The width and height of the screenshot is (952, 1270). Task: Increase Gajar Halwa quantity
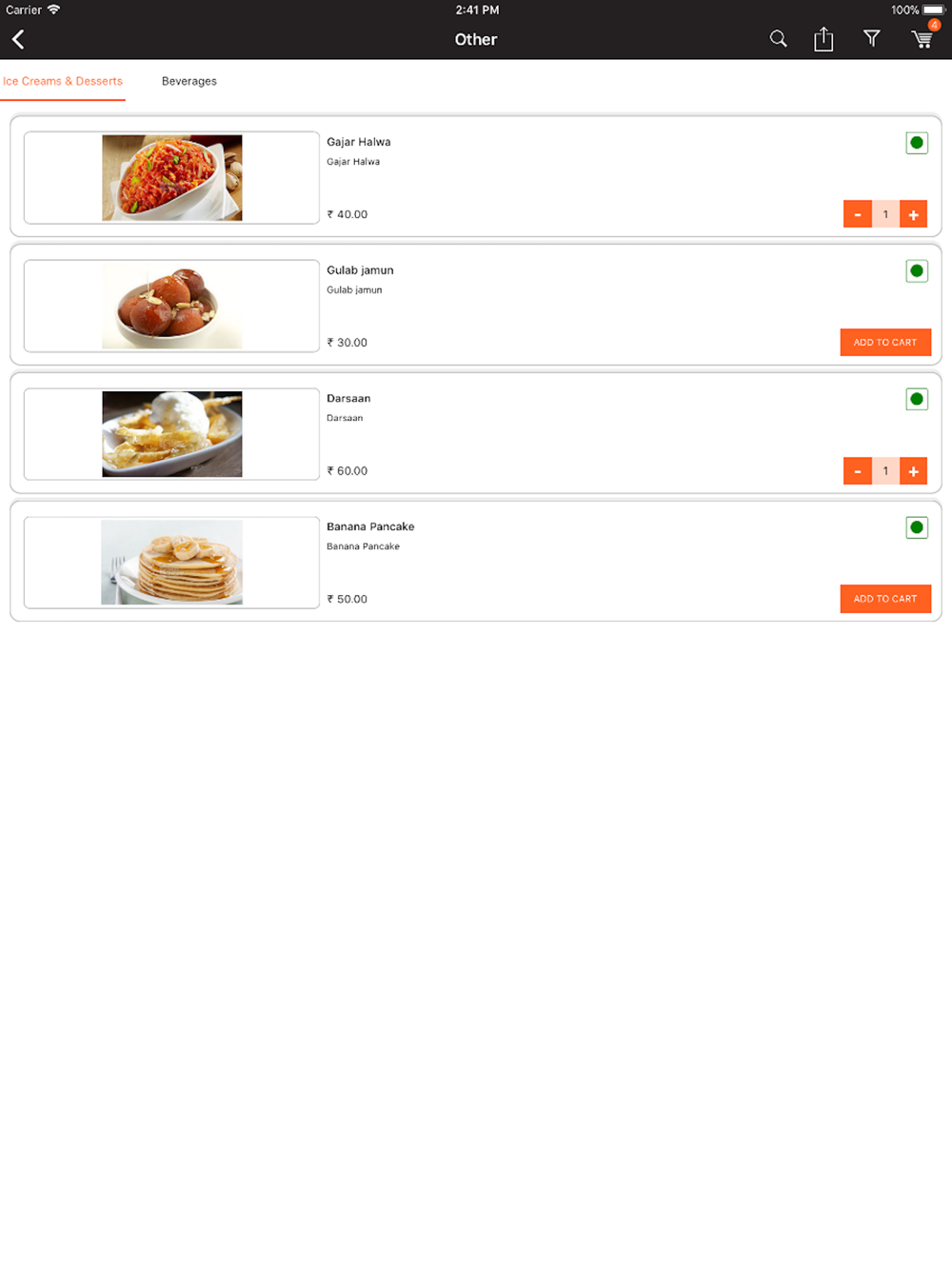(913, 214)
